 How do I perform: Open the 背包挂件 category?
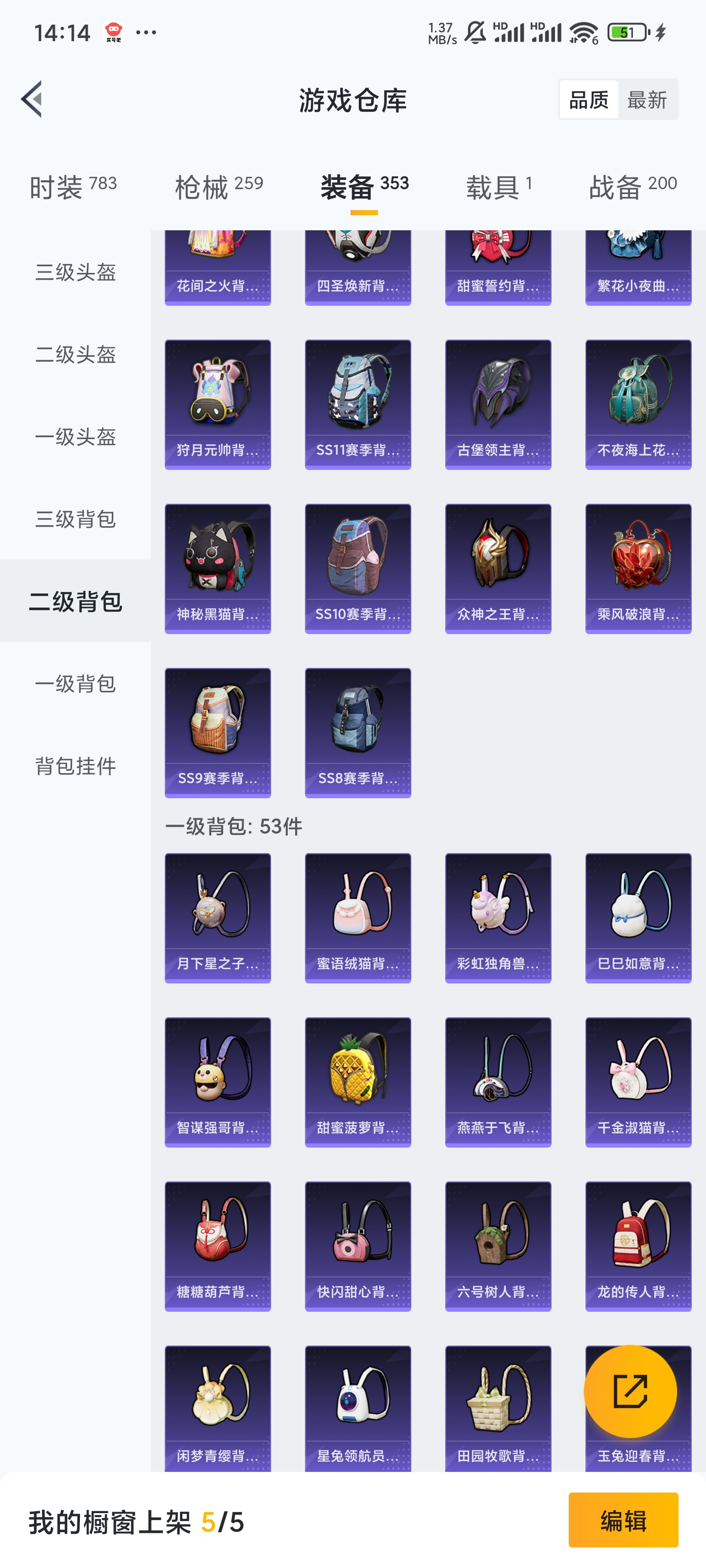[76, 766]
